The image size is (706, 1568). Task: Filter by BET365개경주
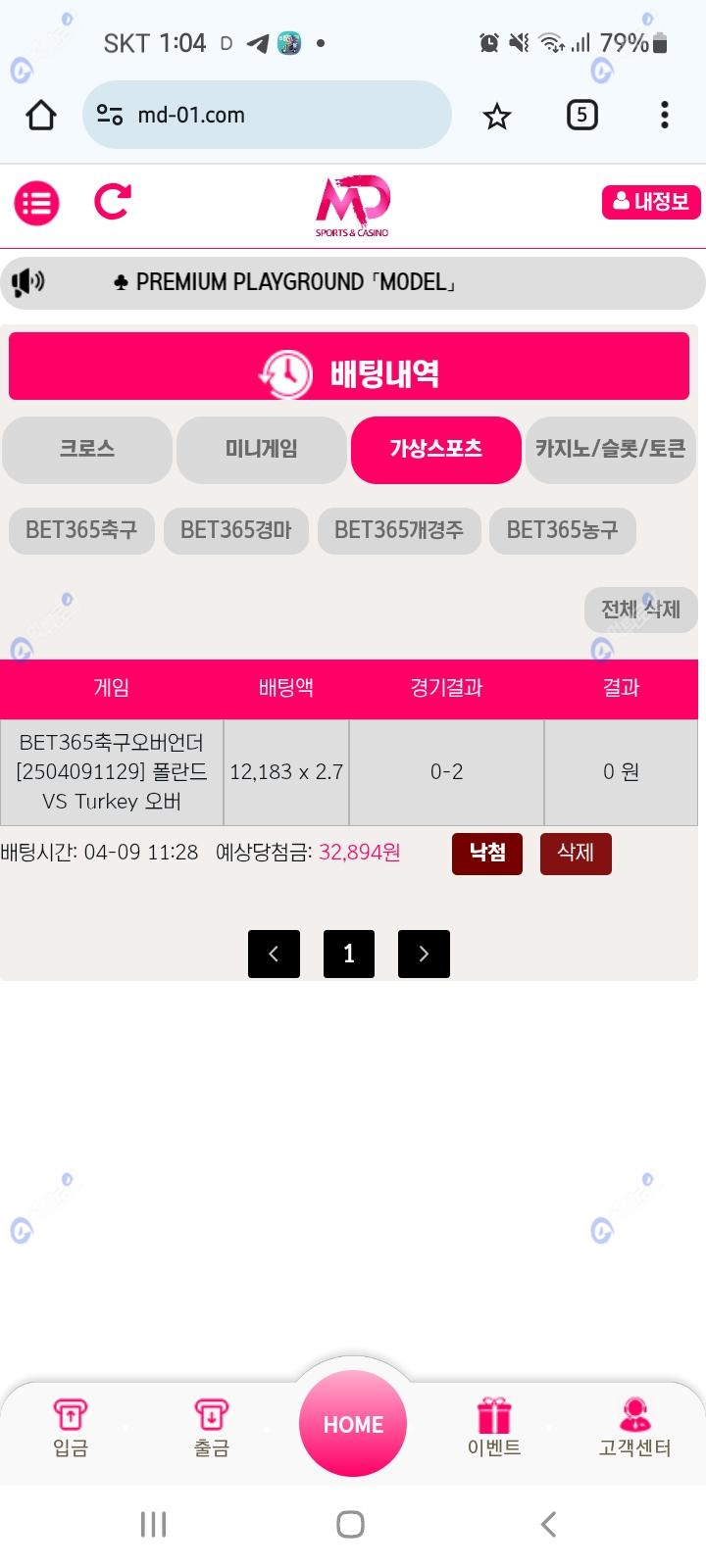(399, 530)
